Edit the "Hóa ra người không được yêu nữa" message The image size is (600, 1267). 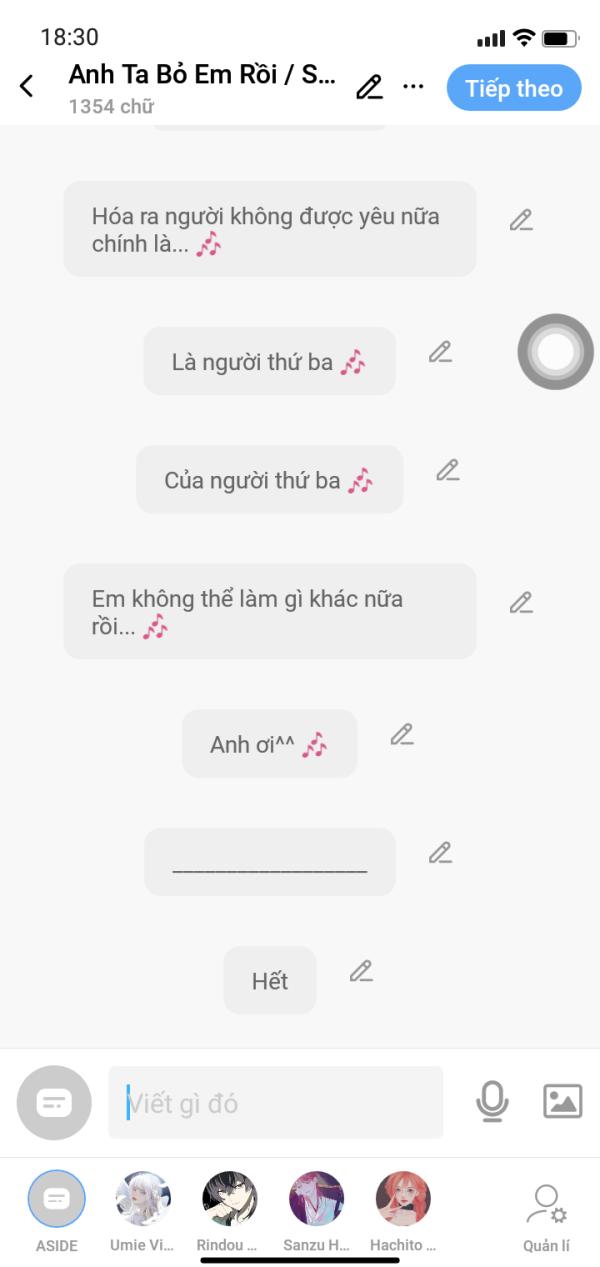coord(520,220)
